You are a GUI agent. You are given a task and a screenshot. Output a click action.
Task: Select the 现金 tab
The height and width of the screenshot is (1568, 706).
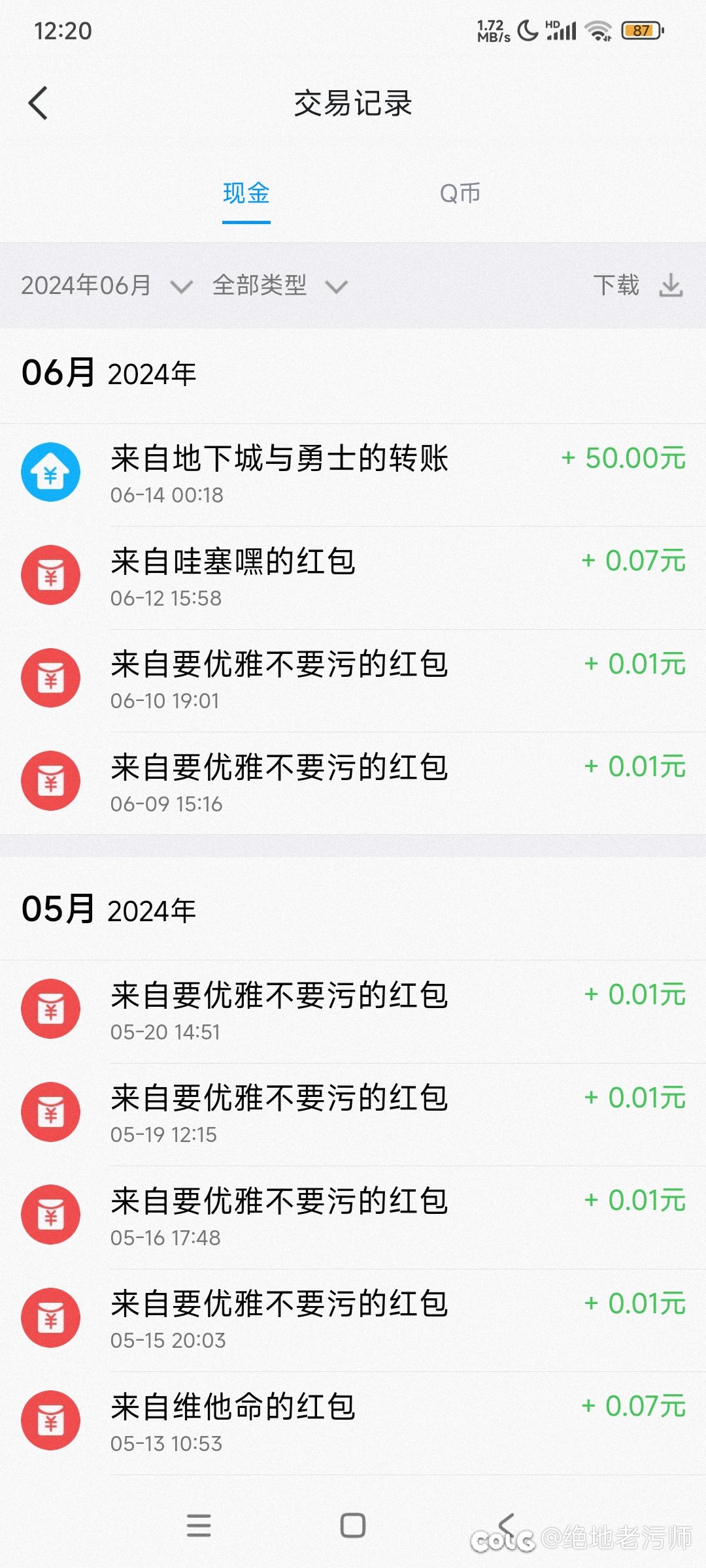[246, 193]
